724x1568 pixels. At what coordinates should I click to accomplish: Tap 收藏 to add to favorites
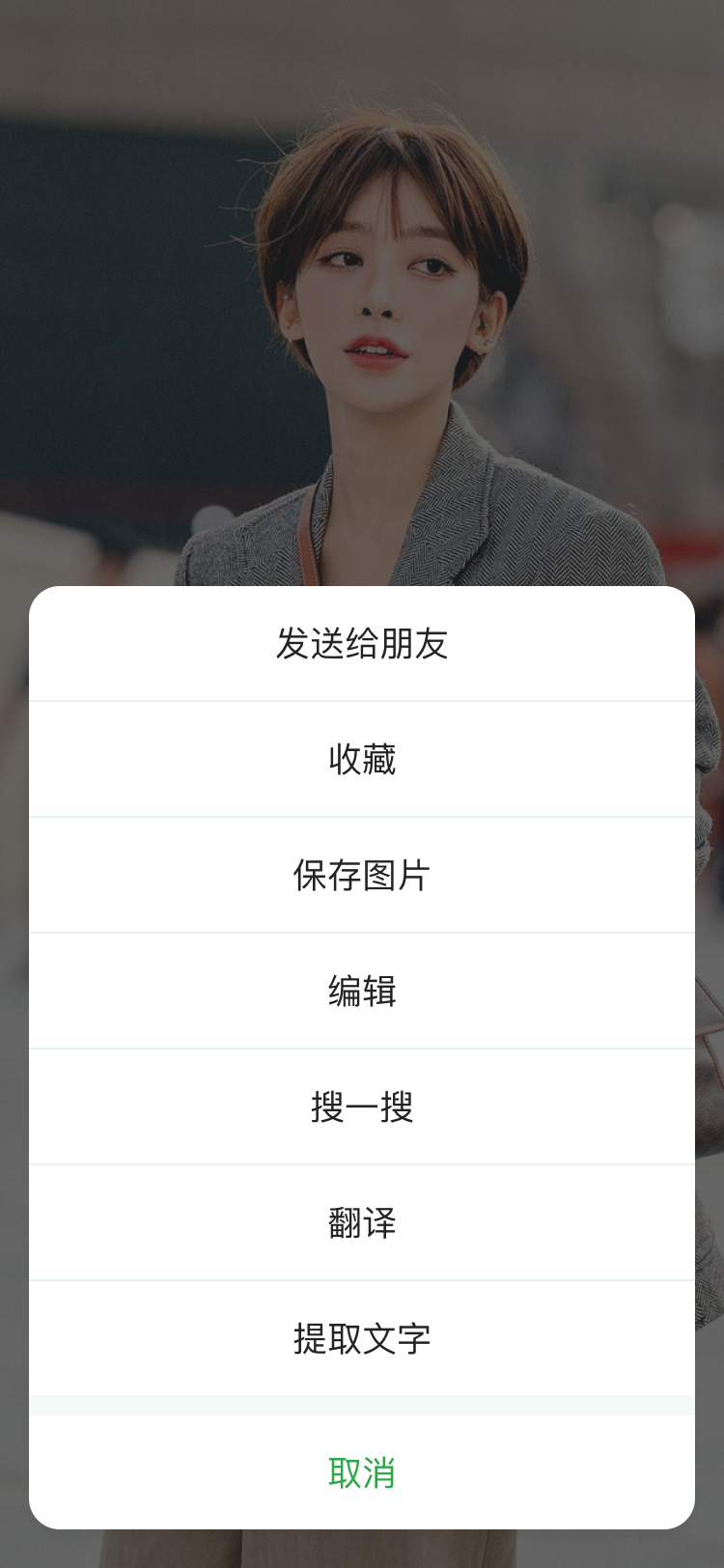pos(362,760)
